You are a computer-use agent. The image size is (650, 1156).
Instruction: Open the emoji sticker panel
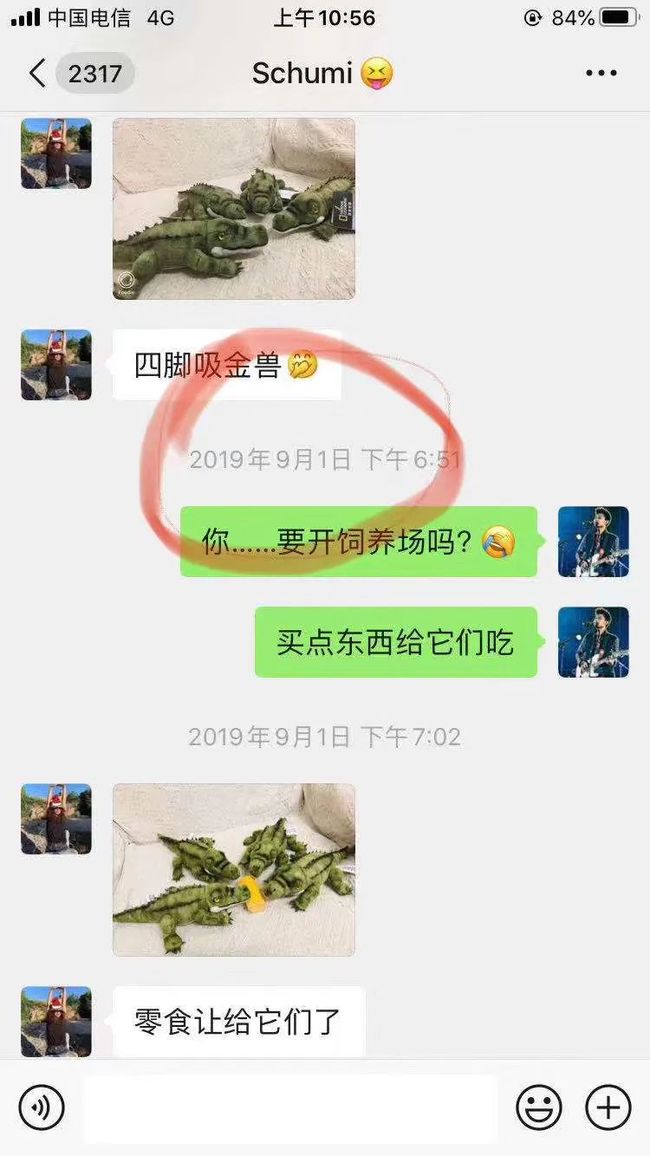point(539,1107)
